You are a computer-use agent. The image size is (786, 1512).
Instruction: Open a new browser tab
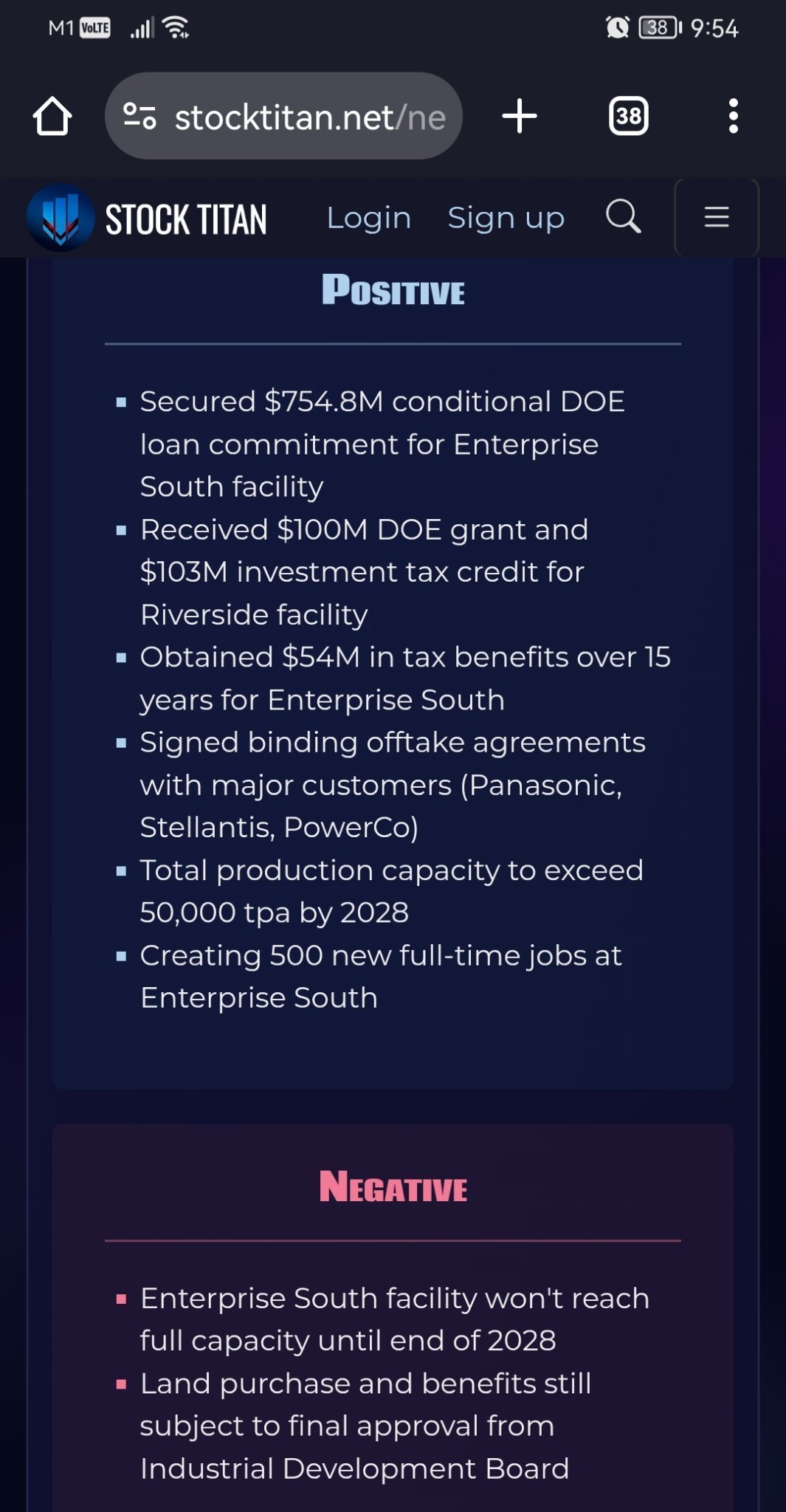tap(520, 116)
